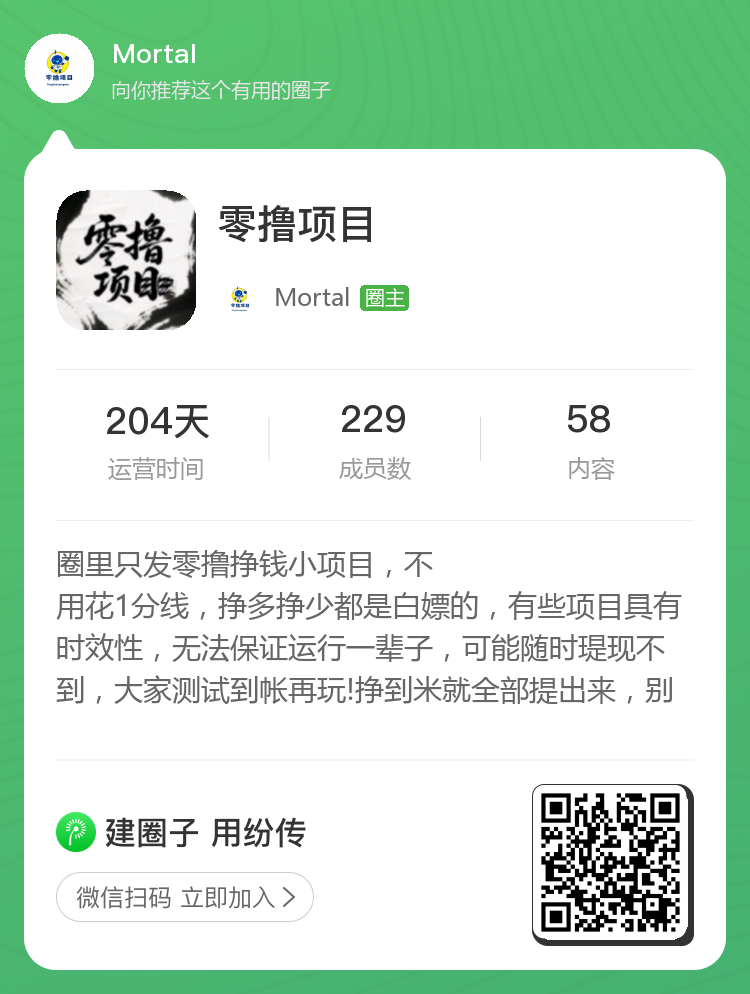Click Mortal's username at card top
The image size is (750, 994).
(x=154, y=55)
